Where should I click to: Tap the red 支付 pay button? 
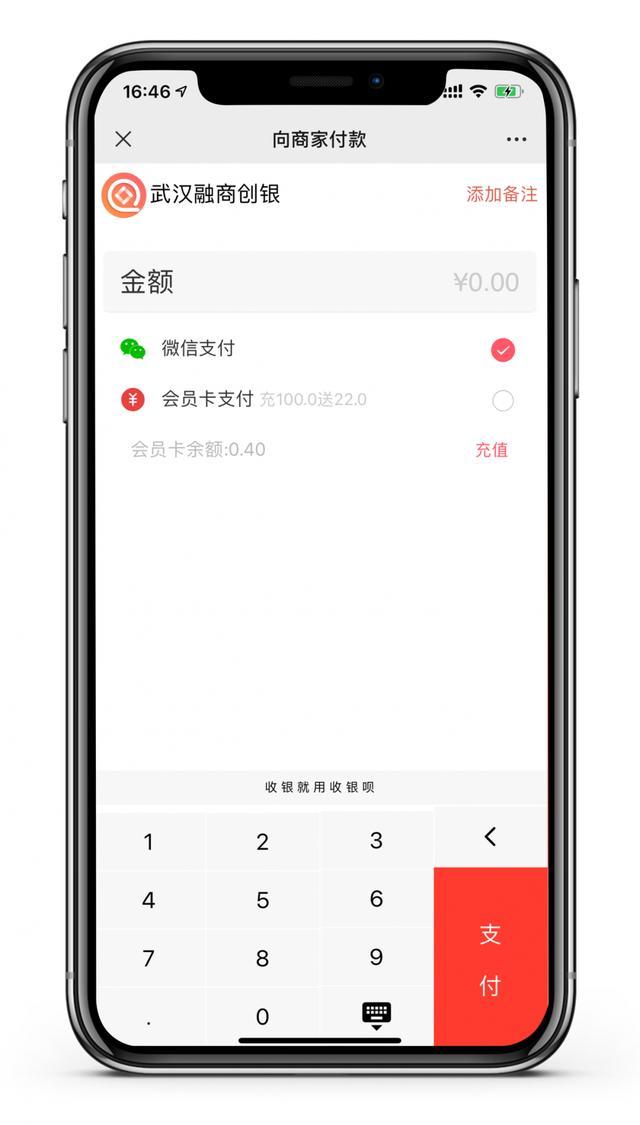coord(490,958)
